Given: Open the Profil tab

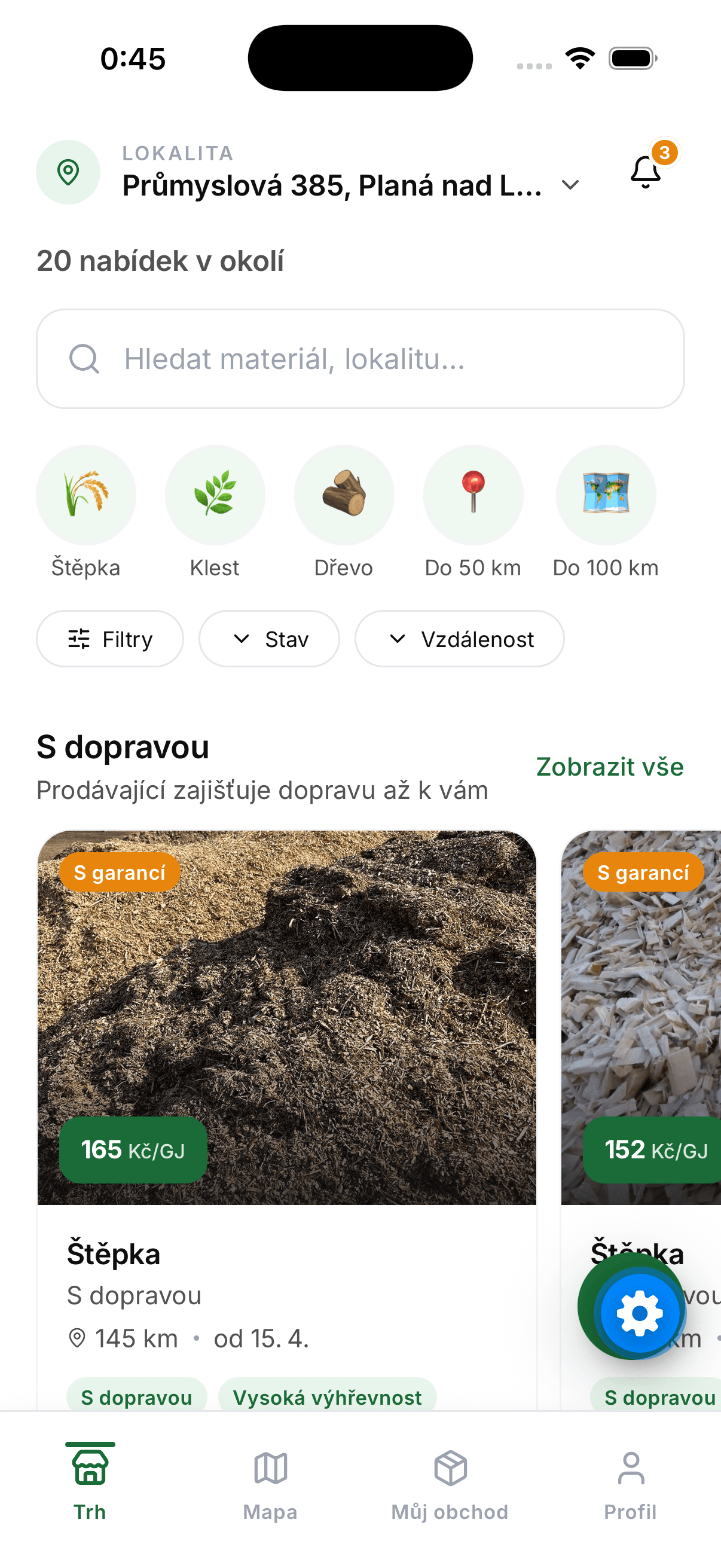Looking at the screenshot, I should coord(630,1485).
